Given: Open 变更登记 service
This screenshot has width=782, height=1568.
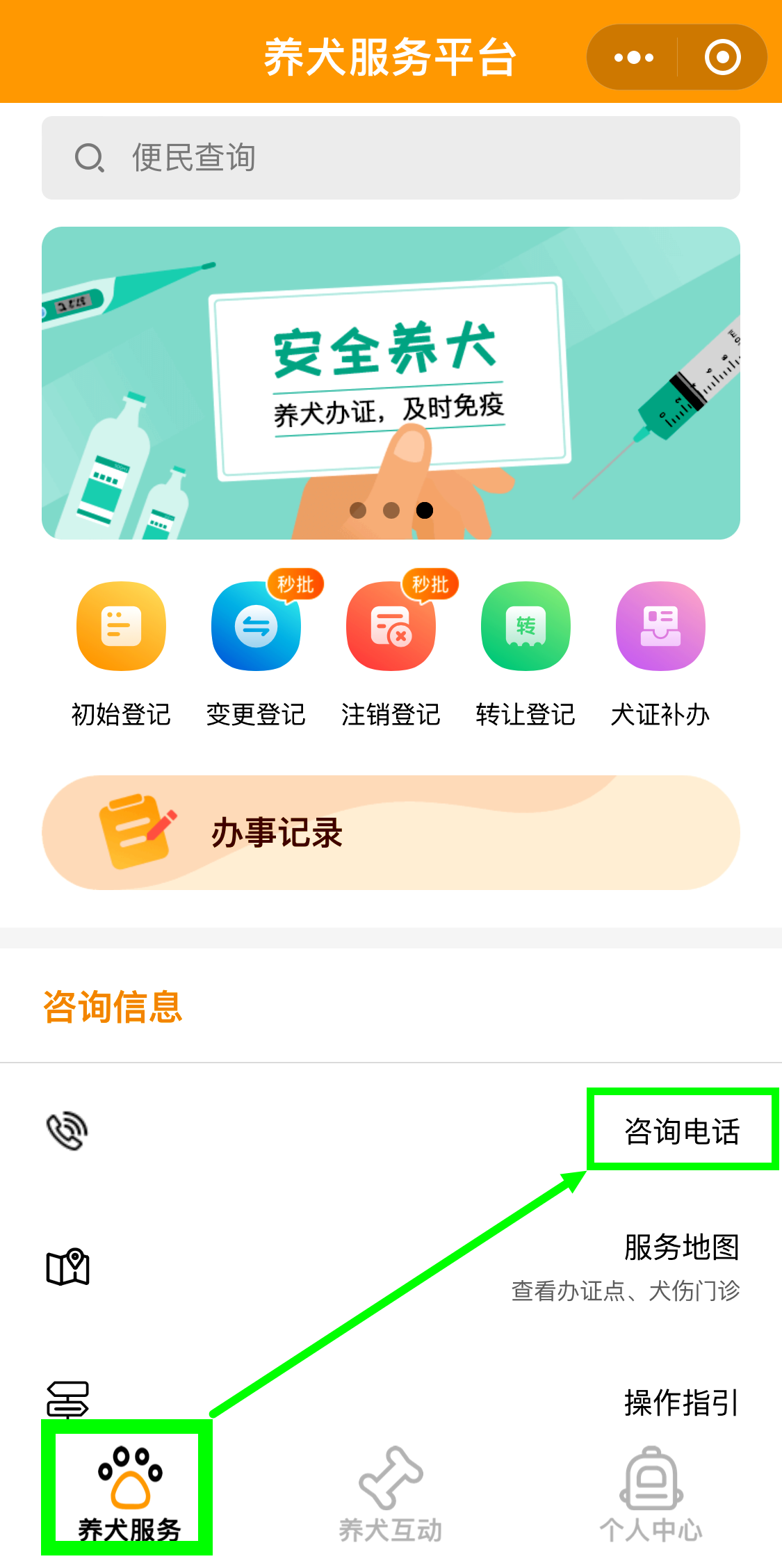Looking at the screenshot, I should (x=256, y=654).
